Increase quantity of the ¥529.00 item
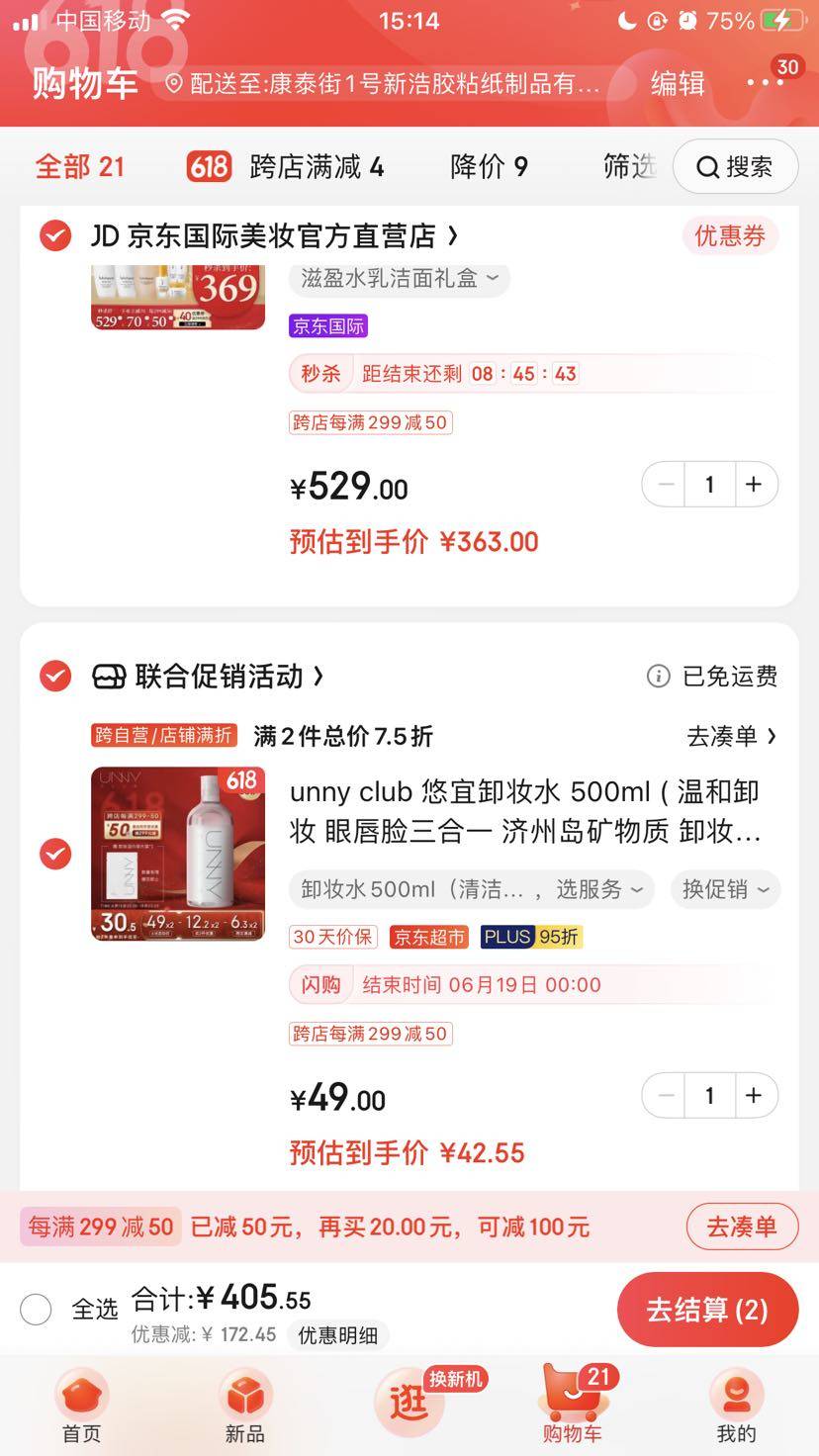This screenshot has width=819, height=1456. (754, 485)
